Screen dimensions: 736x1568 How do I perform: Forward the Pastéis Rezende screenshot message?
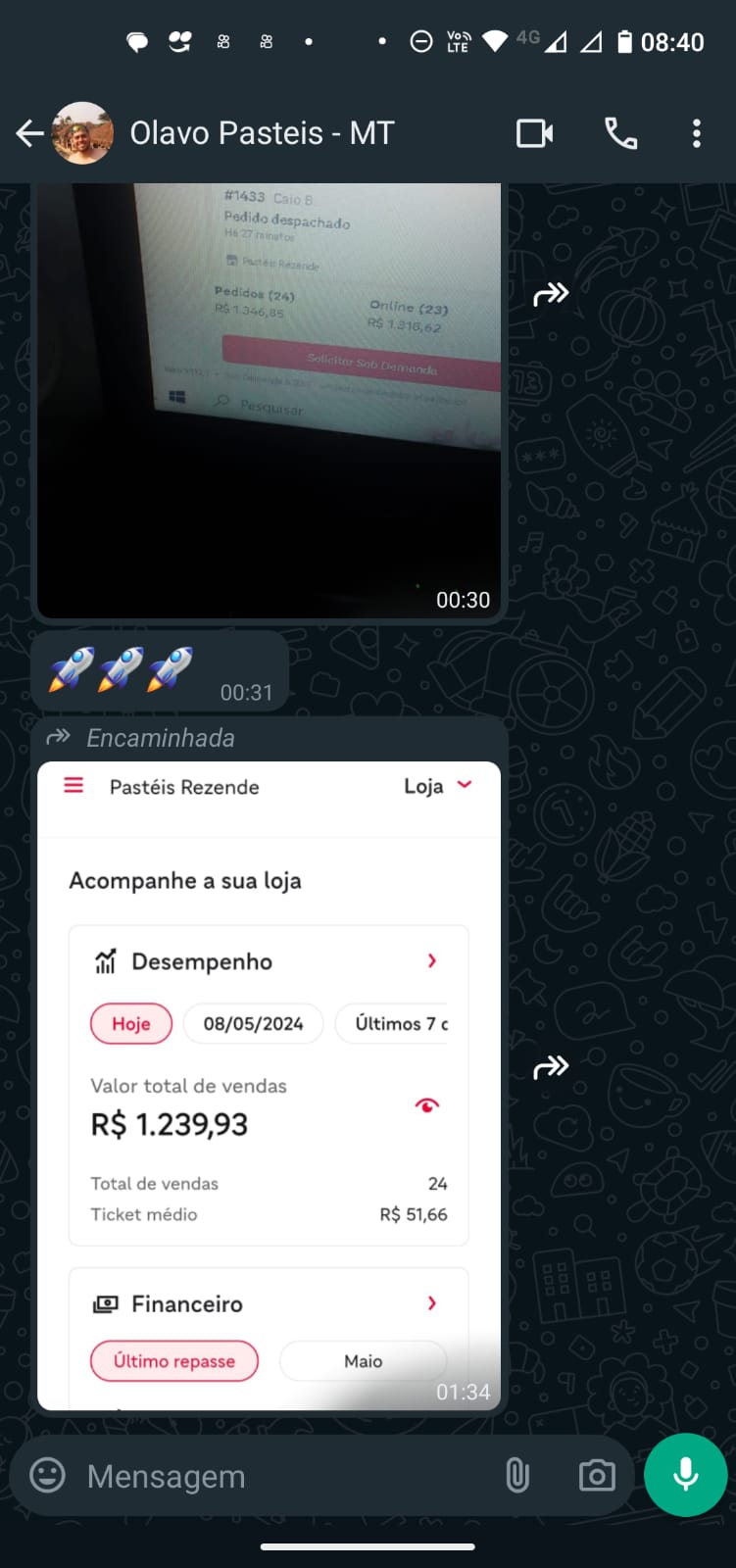tap(551, 1066)
